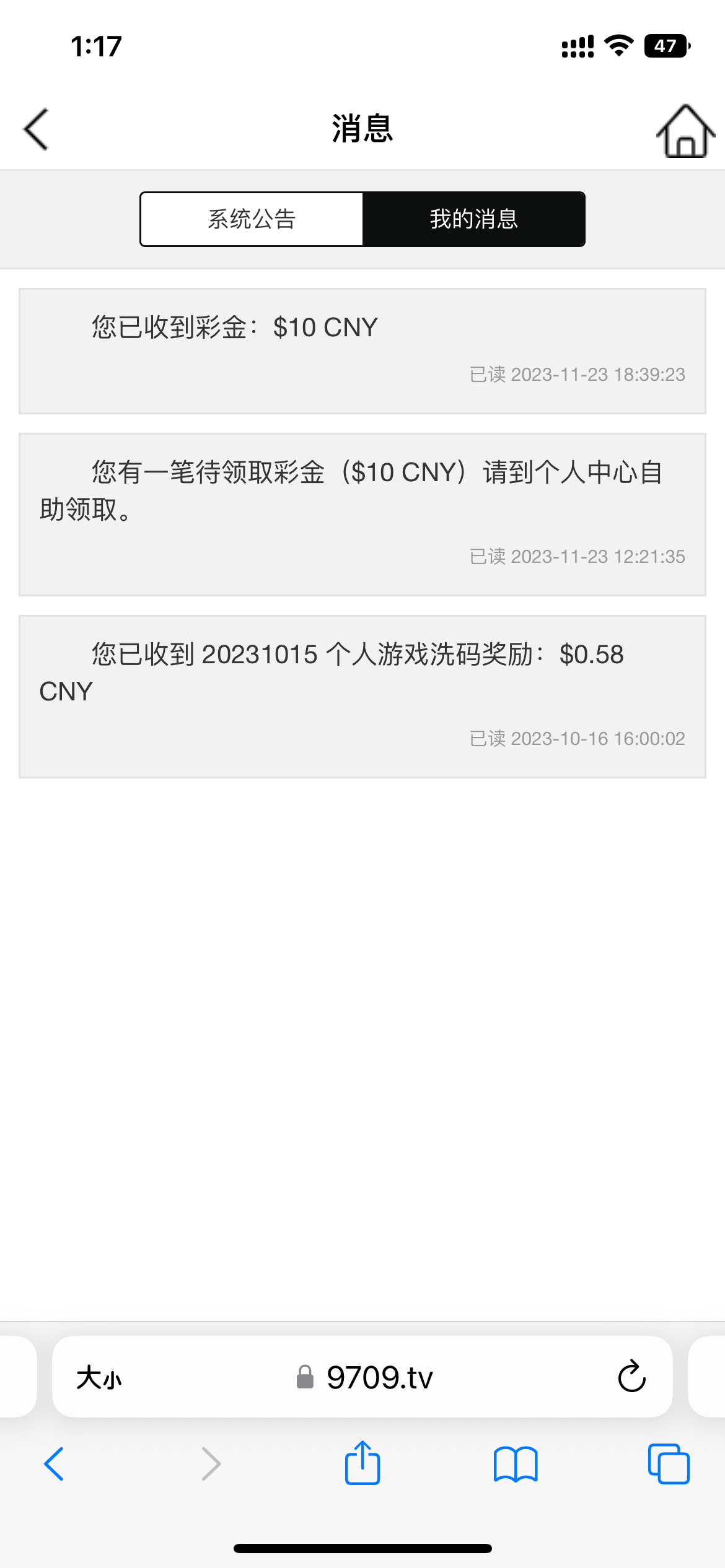Viewport: 725px width, 1568px height.
Task: Reload the current webpage
Action: coord(631,1377)
